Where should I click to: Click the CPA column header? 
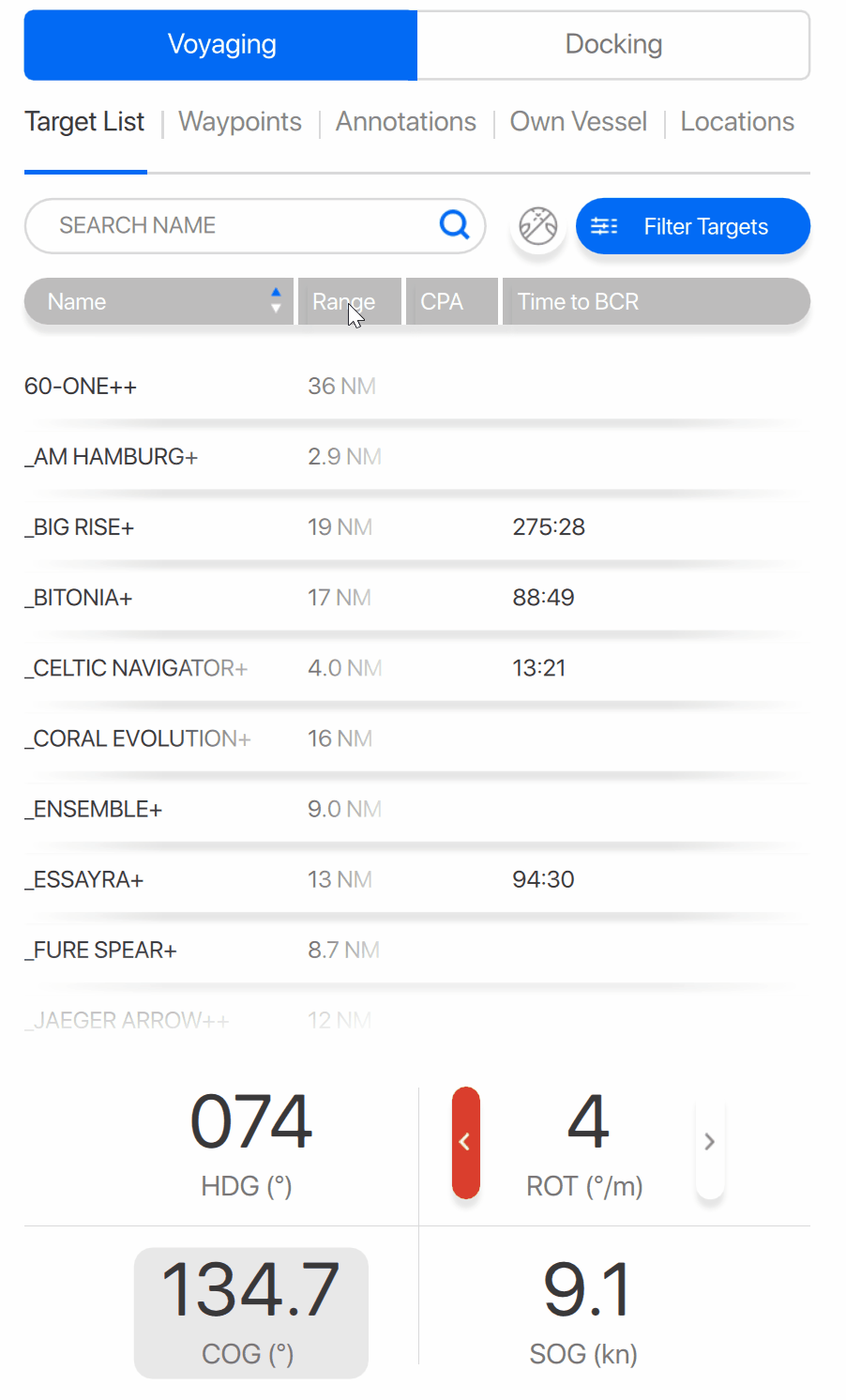click(x=451, y=301)
